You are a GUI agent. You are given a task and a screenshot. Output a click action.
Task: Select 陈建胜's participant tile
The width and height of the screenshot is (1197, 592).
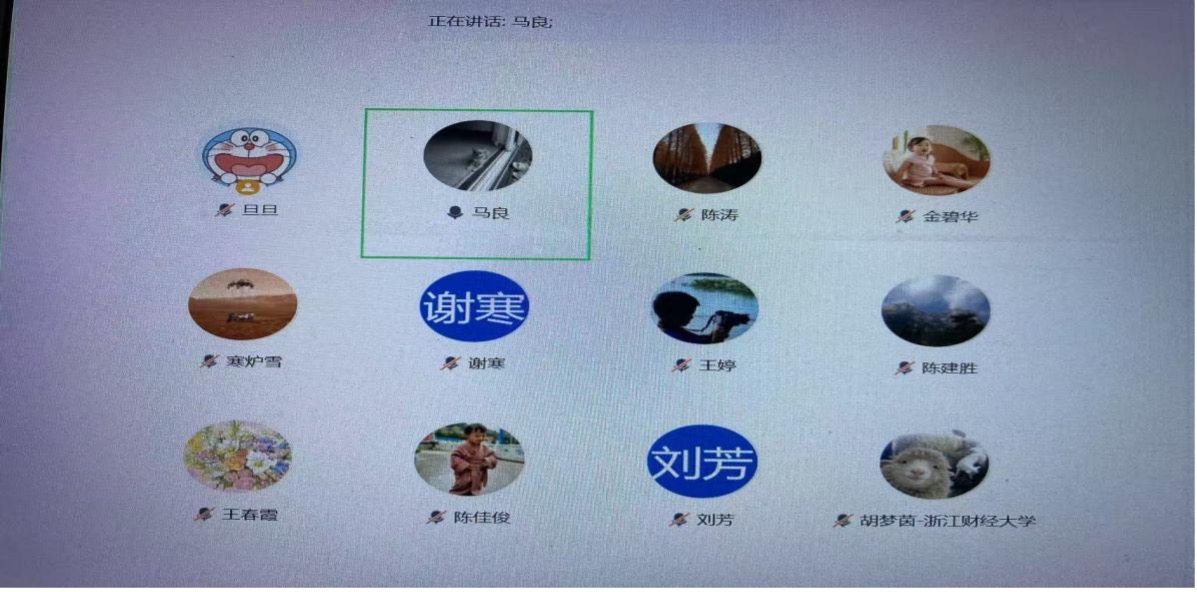[936, 311]
